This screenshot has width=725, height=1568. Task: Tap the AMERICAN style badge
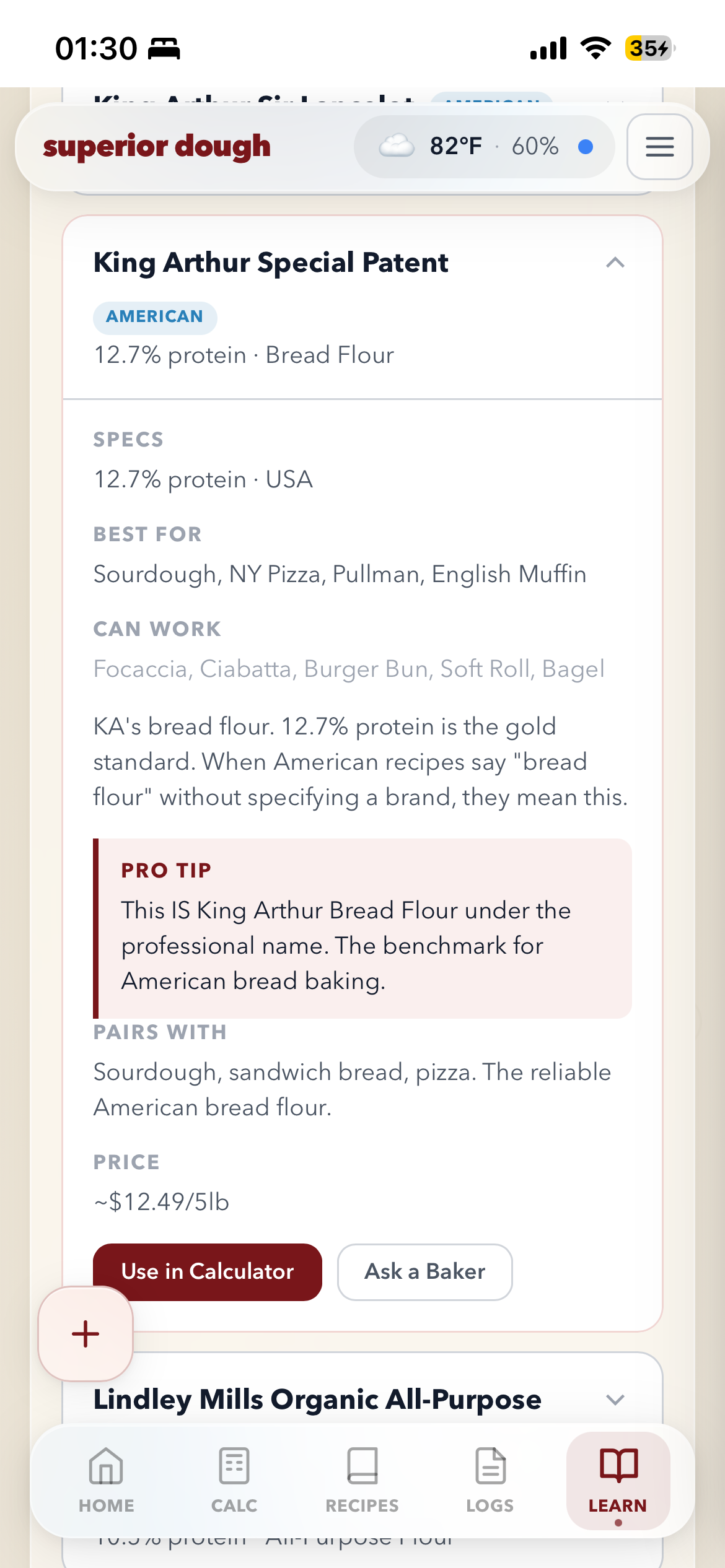coord(155,316)
